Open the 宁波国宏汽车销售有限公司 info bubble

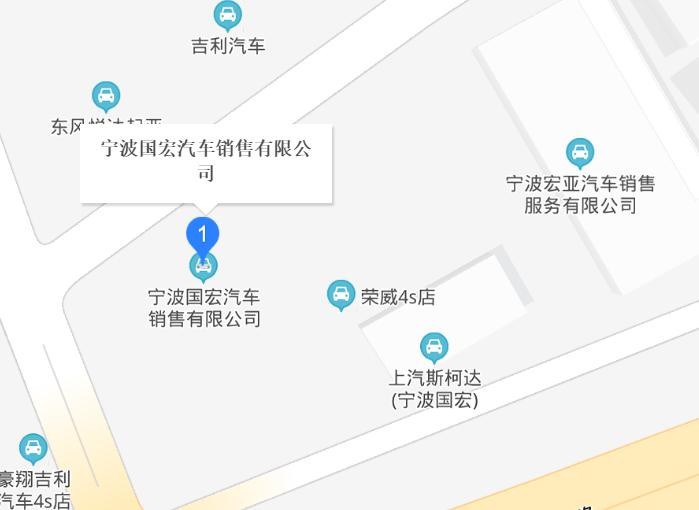pyautogui.click(x=206, y=161)
